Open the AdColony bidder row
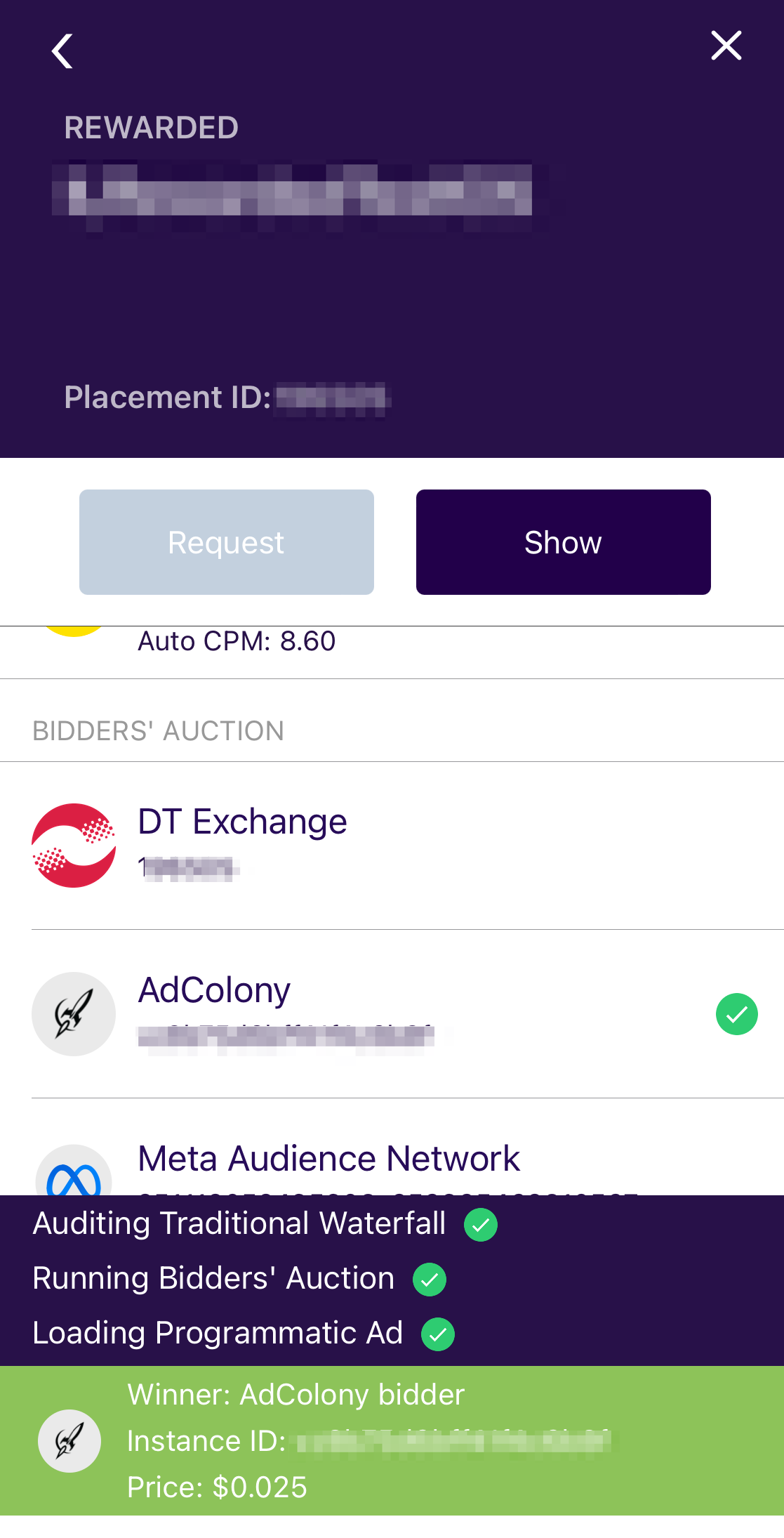The image size is (784, 1538). click(392, 1014)
